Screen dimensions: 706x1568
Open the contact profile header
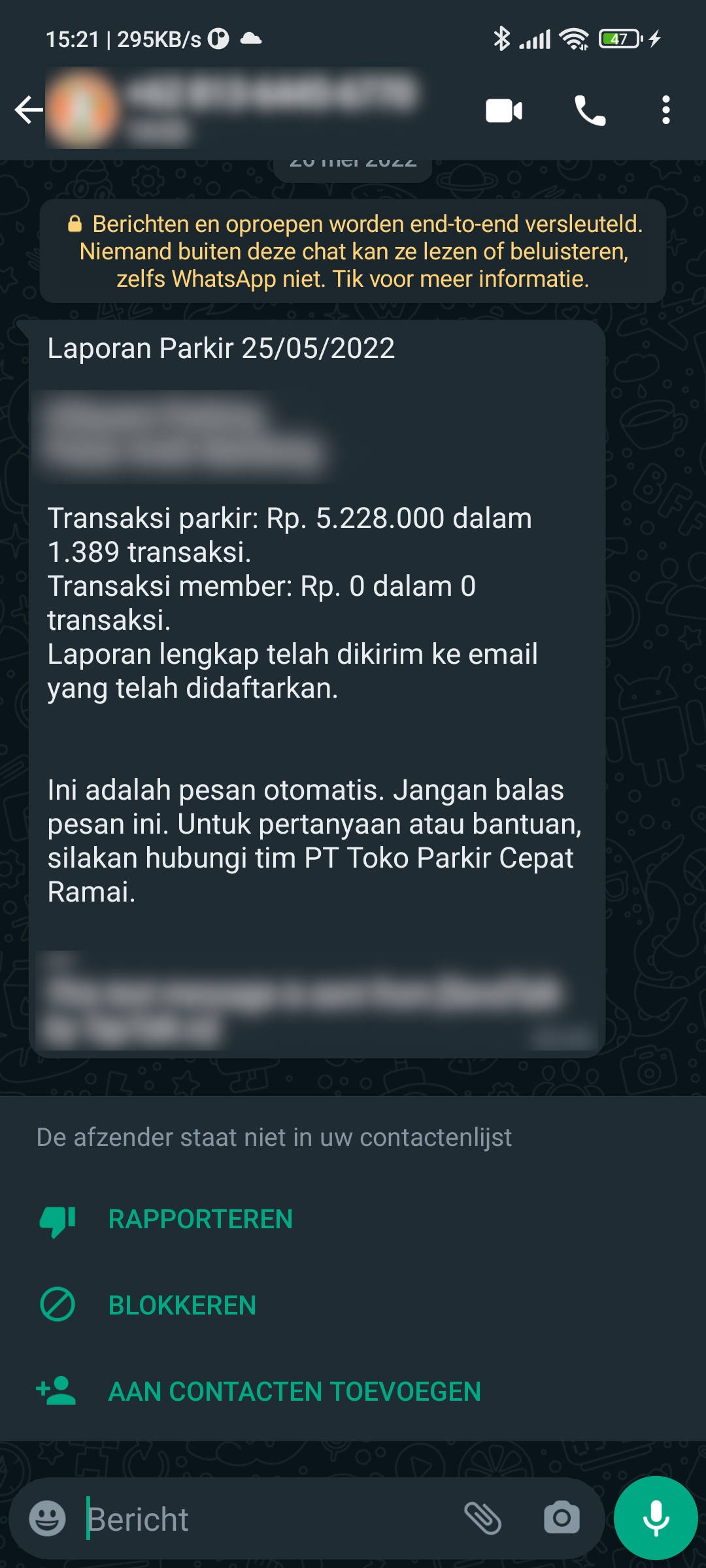click(261, 110)
